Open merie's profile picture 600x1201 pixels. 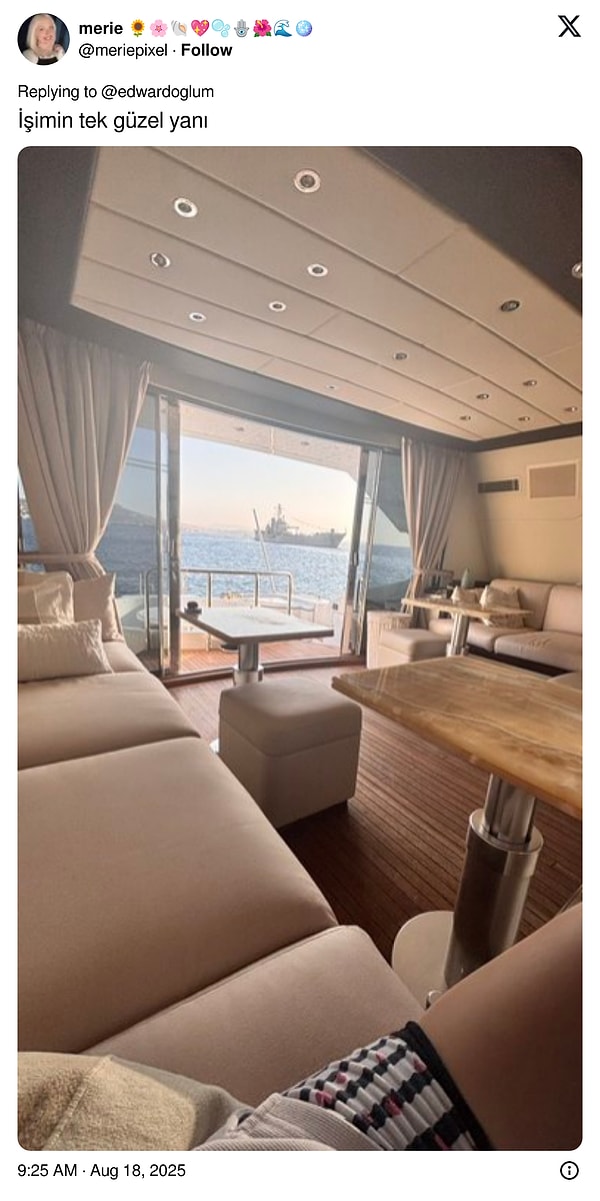coord(43,39)
